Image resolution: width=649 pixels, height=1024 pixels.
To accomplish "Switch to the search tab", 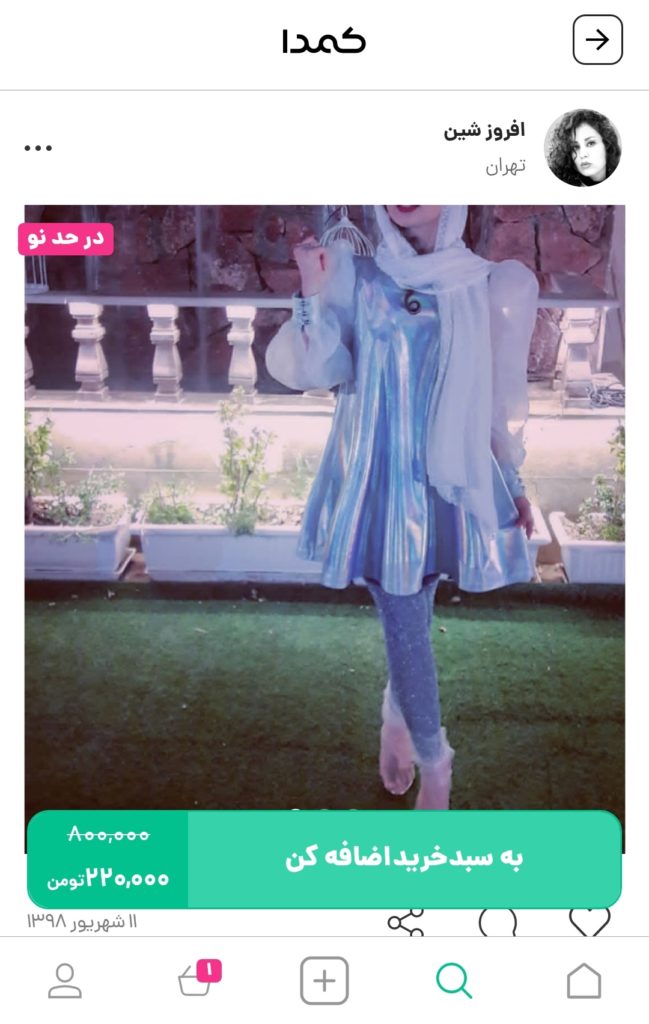I will click(x=454, y=981).
